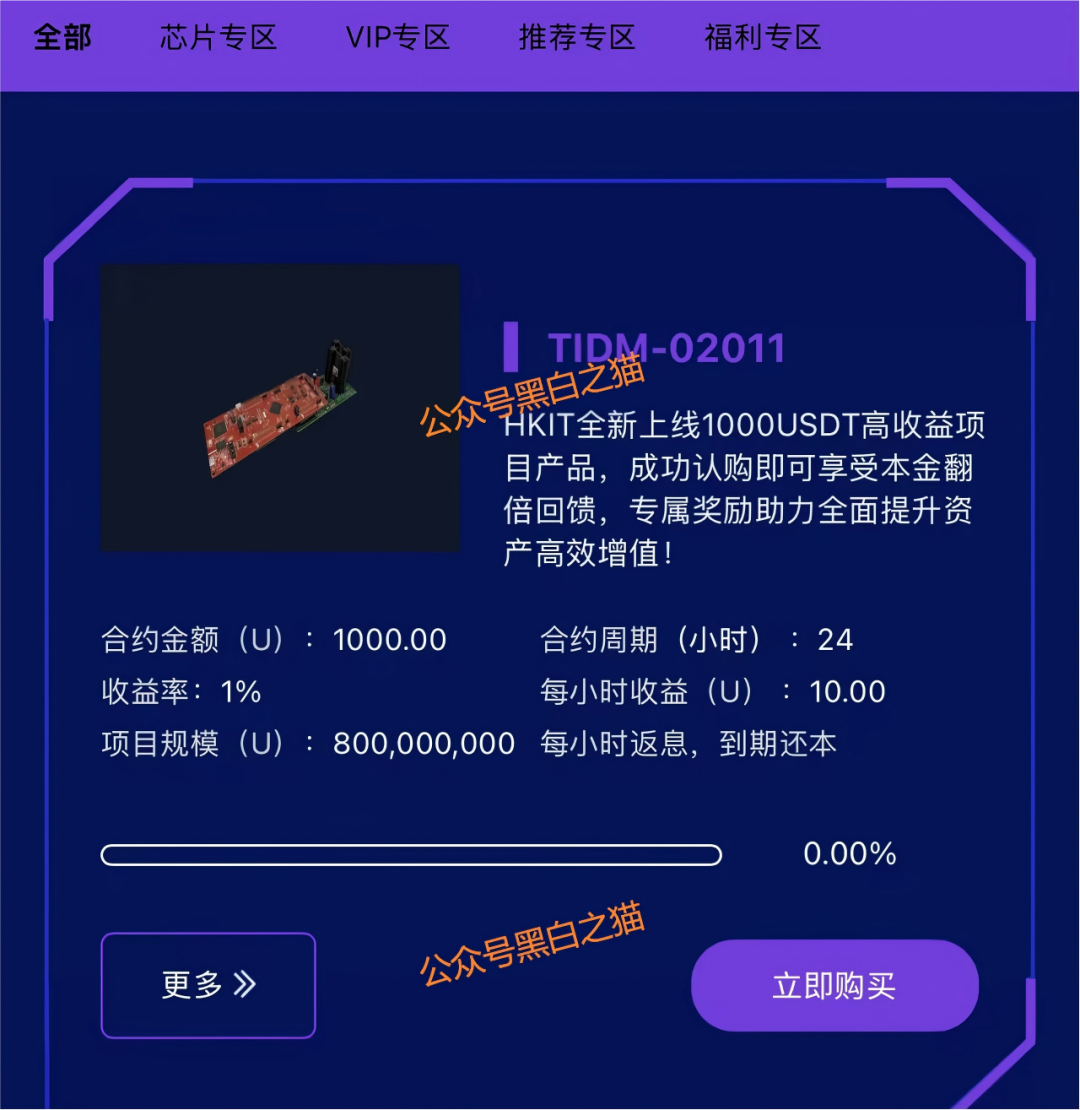Open the TIDM-02011 product image
This screenshot has height=1110, width=1080.
click(280, 407)
